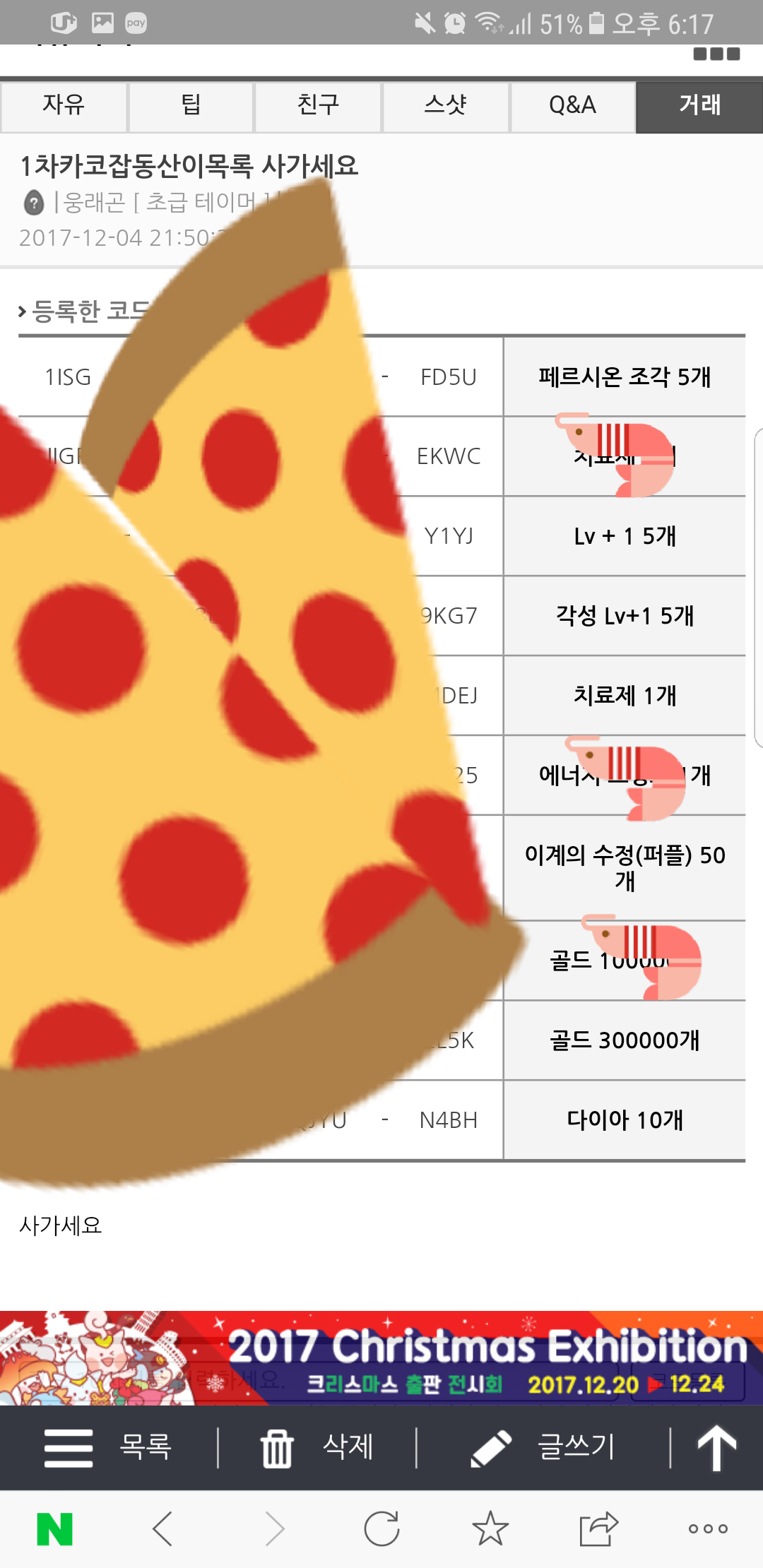Image resolution: width=763 pixels, height=1568 pixels.
Task: Go back to the previous page
Action: 163,1529
